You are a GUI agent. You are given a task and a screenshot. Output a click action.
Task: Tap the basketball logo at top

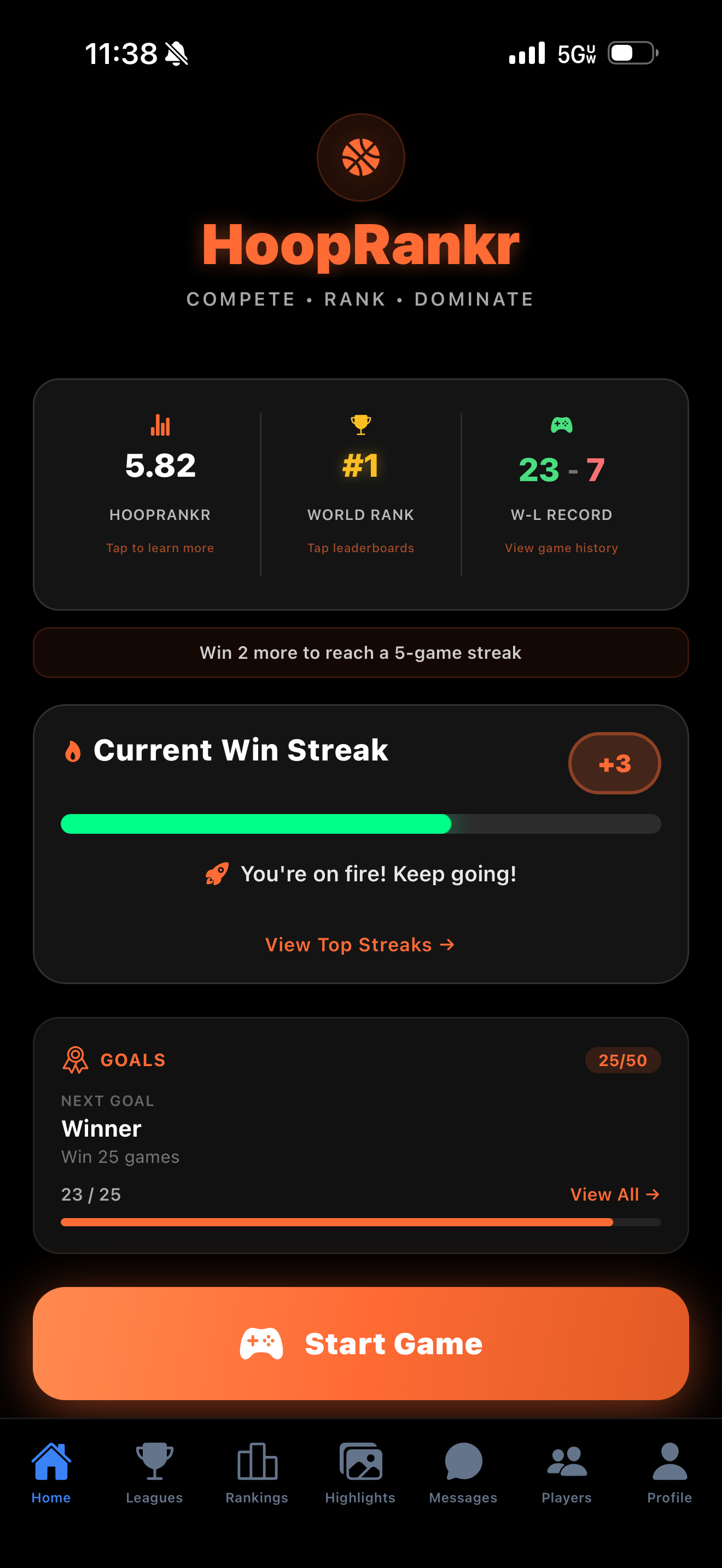360,157
